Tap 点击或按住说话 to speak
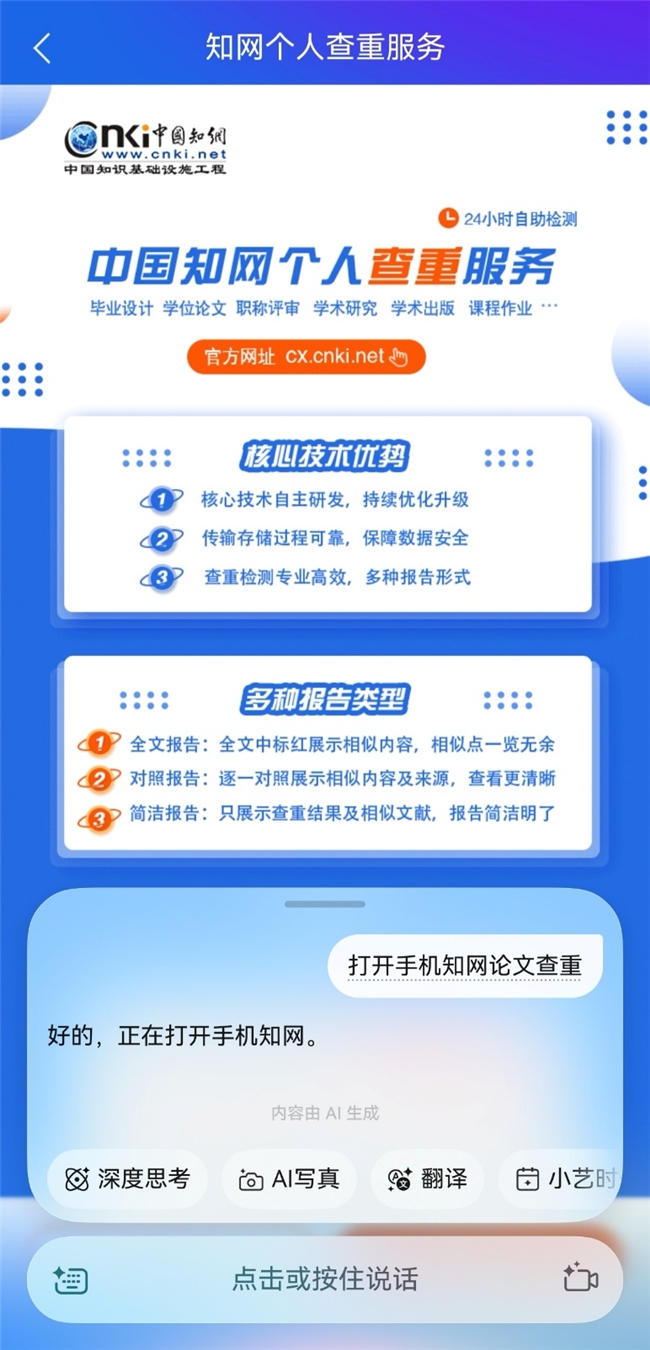 (x=325, y=1279)
